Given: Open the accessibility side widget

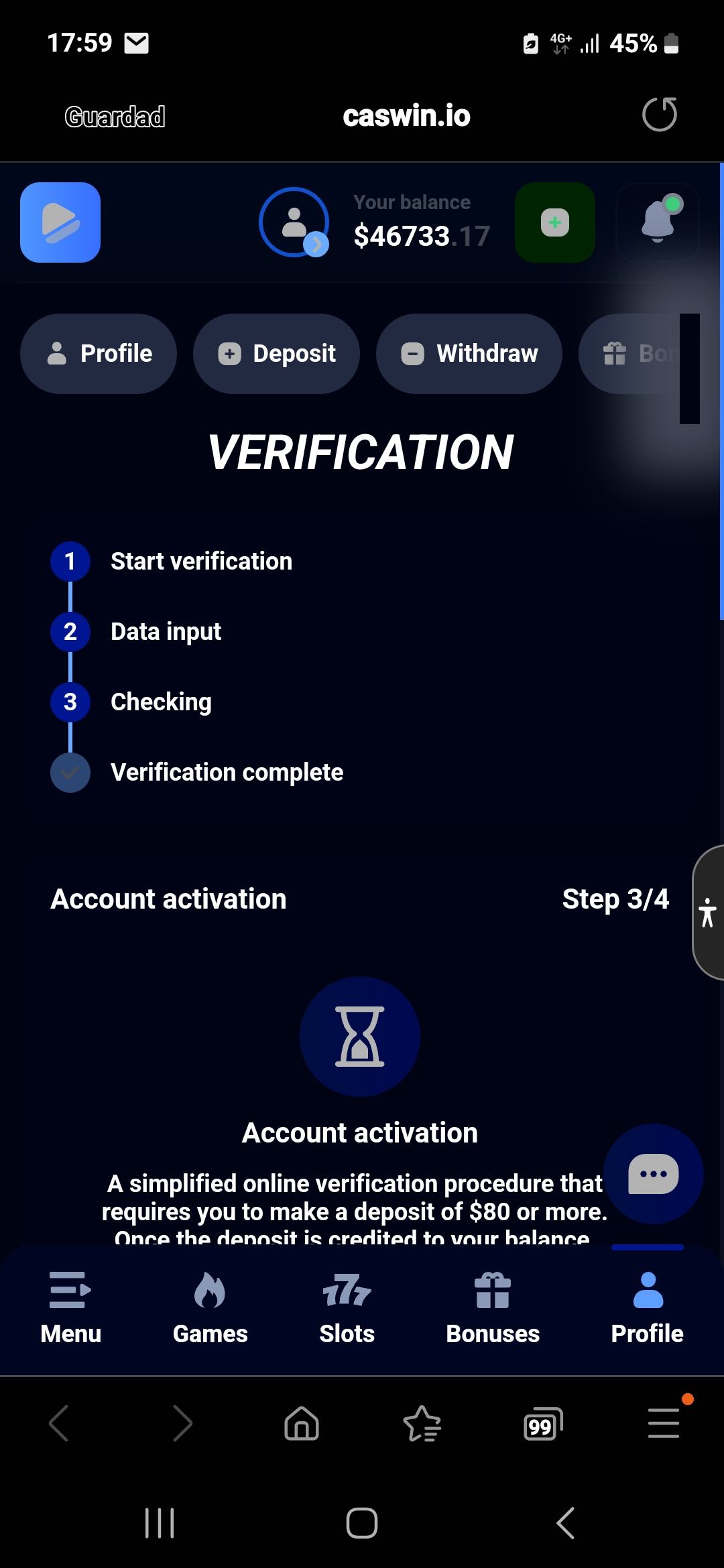Looking at the screenshot, I should click(707, 913).
